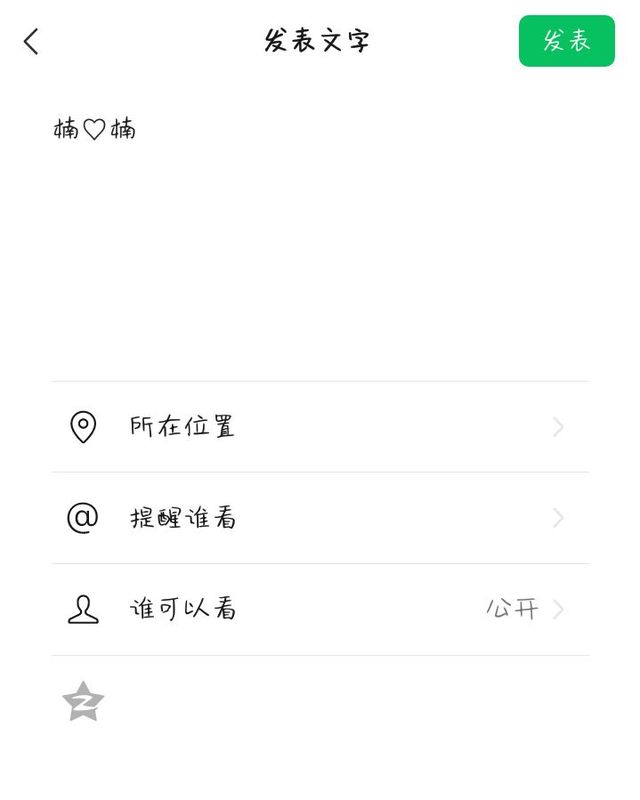Go back using the top-left arrow
Viewport: 640px width, 800px height.
point(31,41)
